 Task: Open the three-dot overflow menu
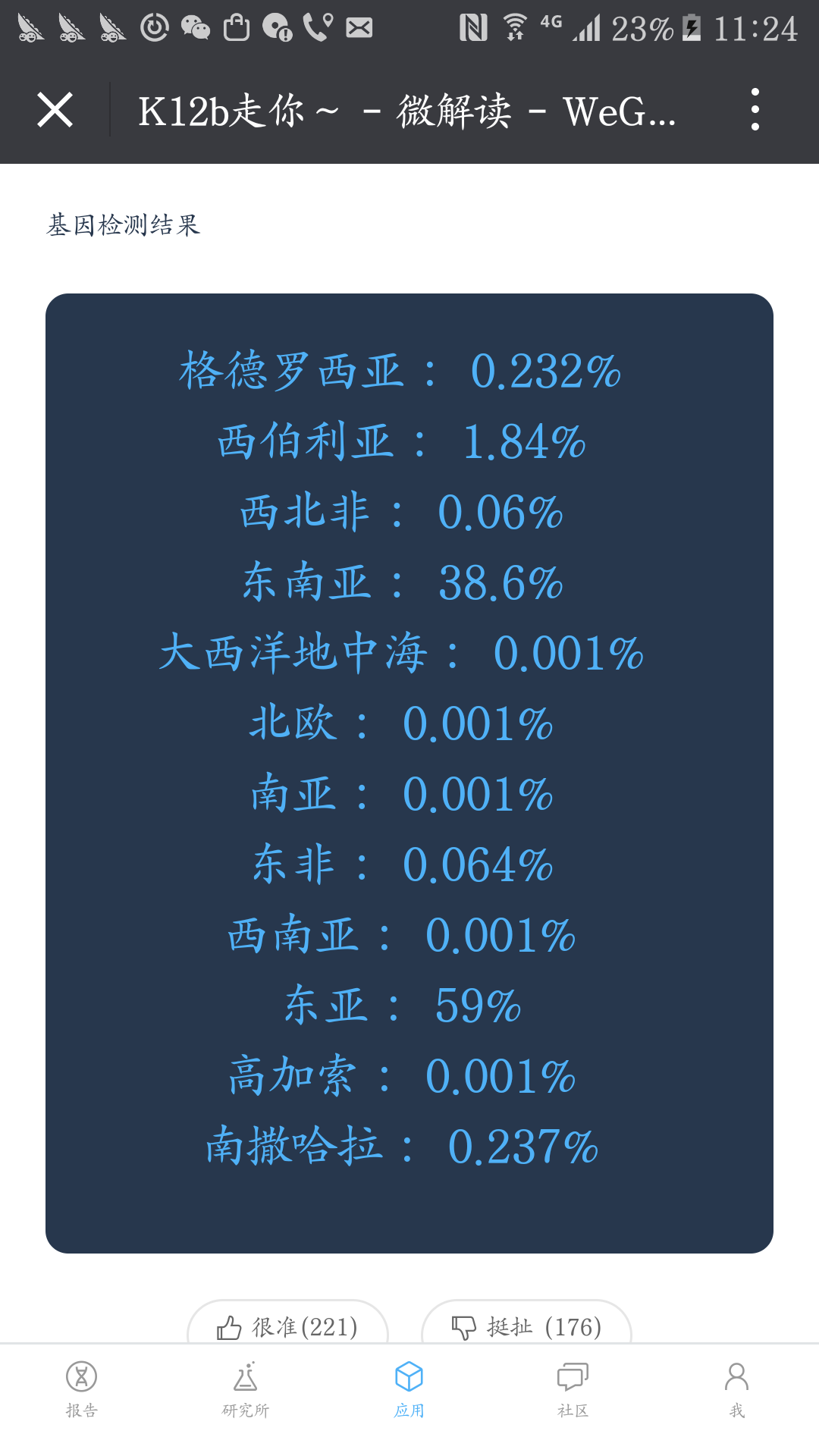point(755,110)
